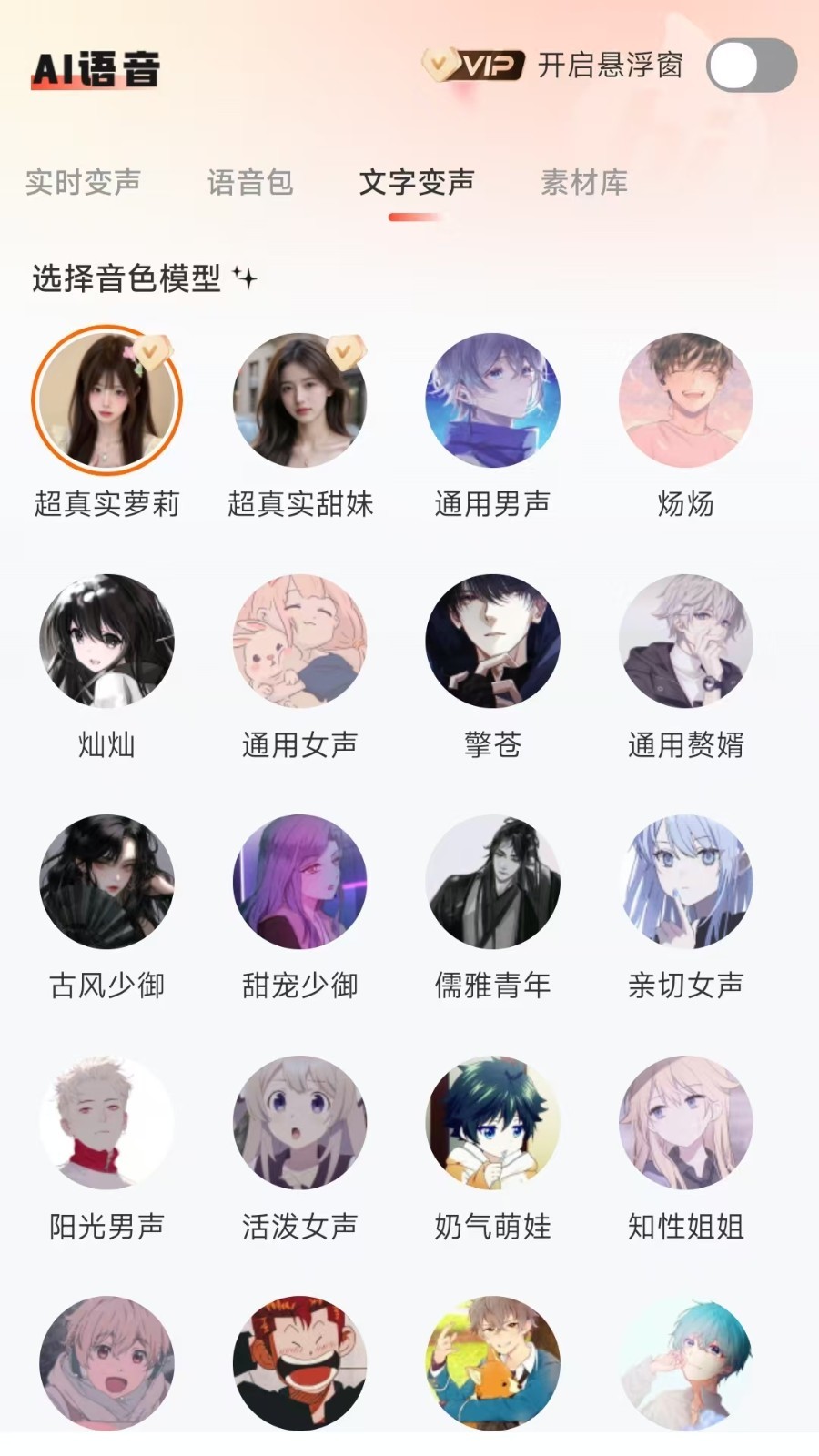Select the 超真实萝莉 voice model
819x1456 pixels.
107,400
